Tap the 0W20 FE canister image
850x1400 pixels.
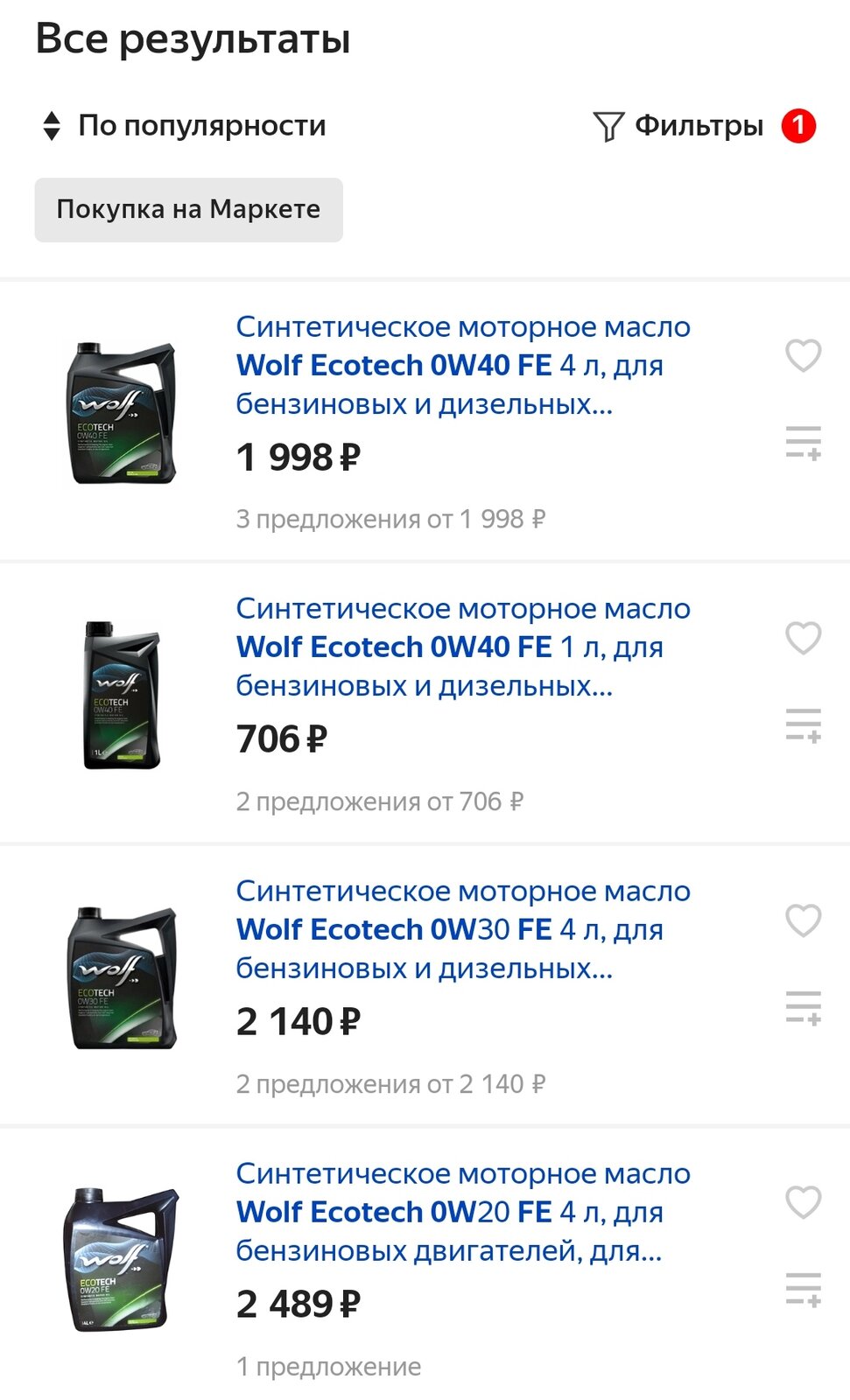[x=121, y=1260]
